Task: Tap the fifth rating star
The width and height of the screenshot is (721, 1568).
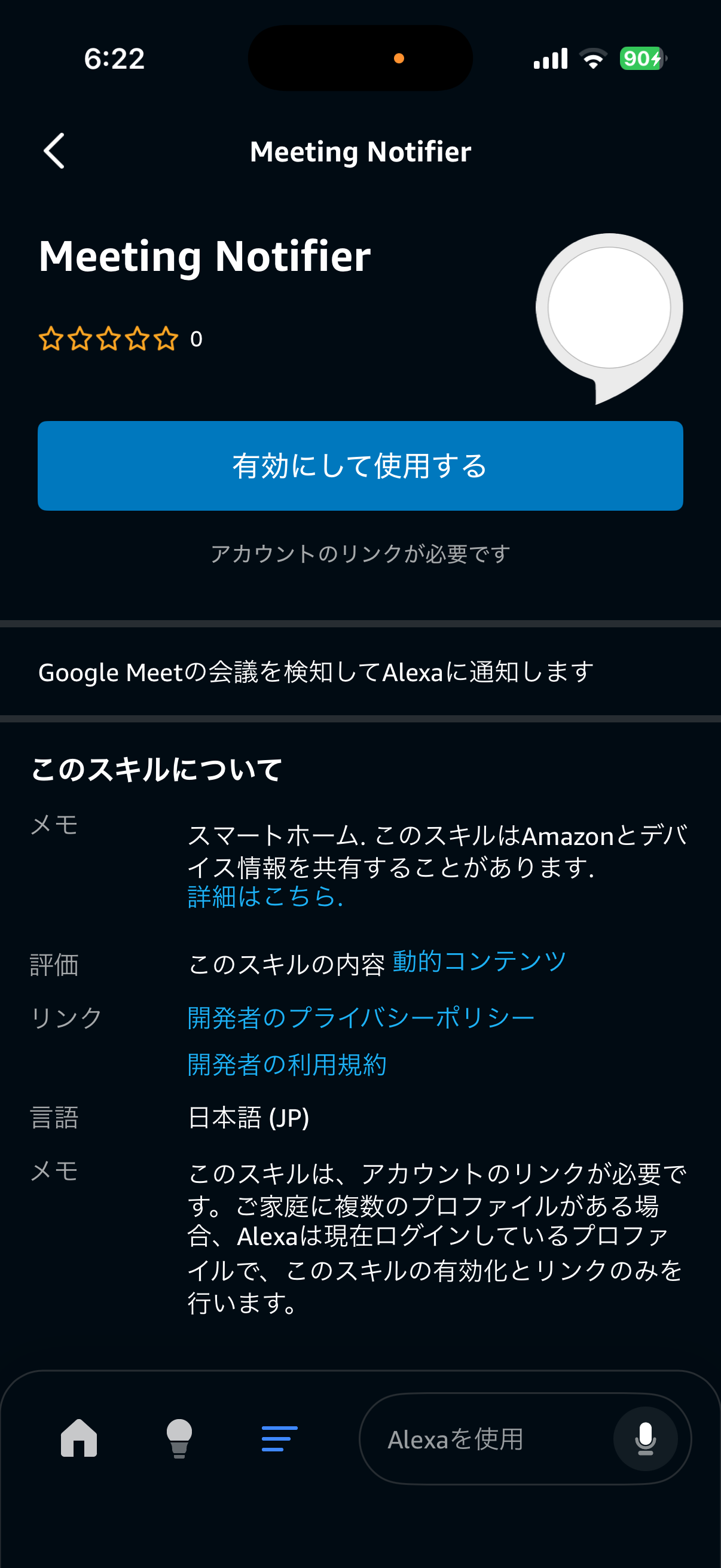Action: tap(166, 339)
